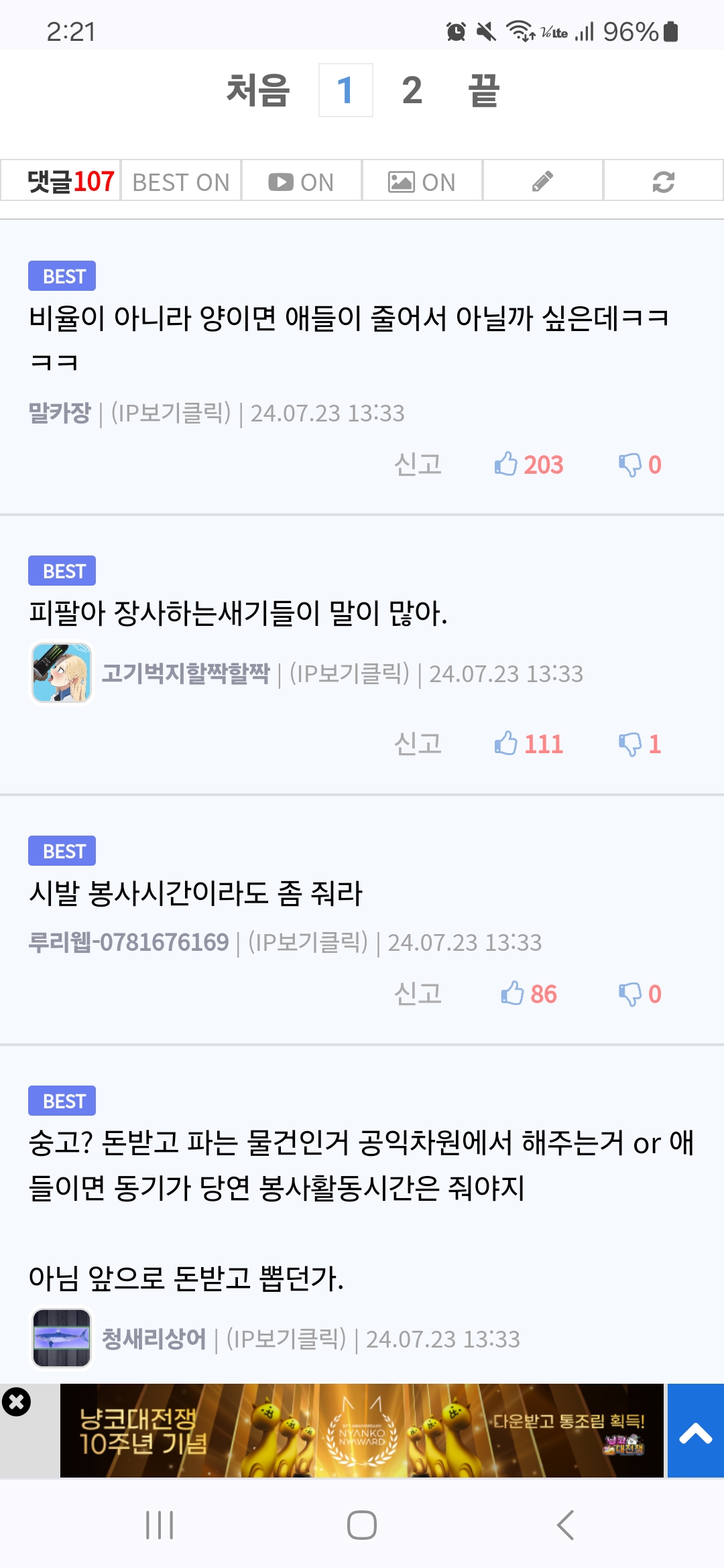724x1568 pixels.
Task: Toggle BEST comments ON
Action: coord(181,182)
